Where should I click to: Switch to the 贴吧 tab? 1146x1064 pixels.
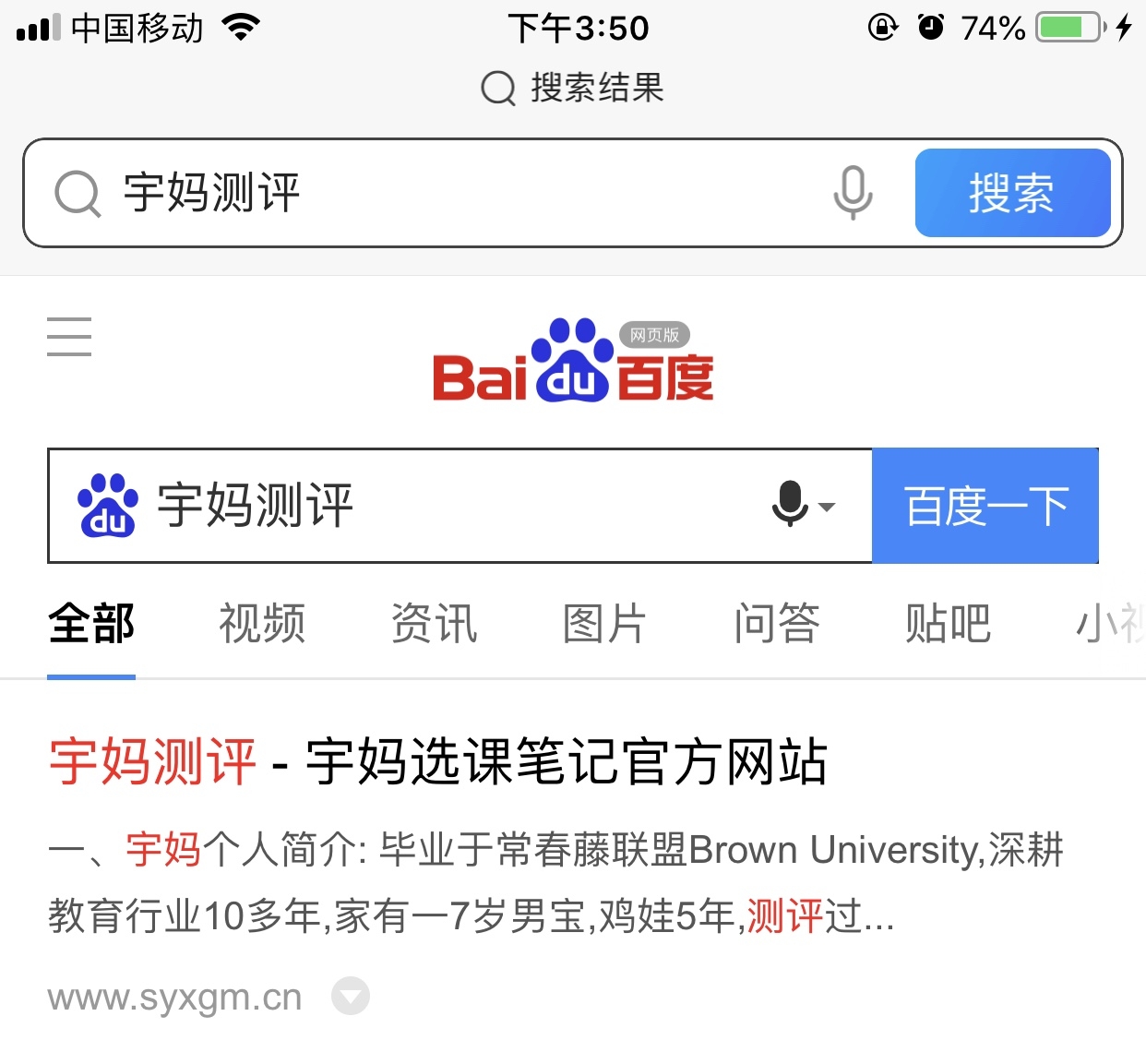point(948,623)
